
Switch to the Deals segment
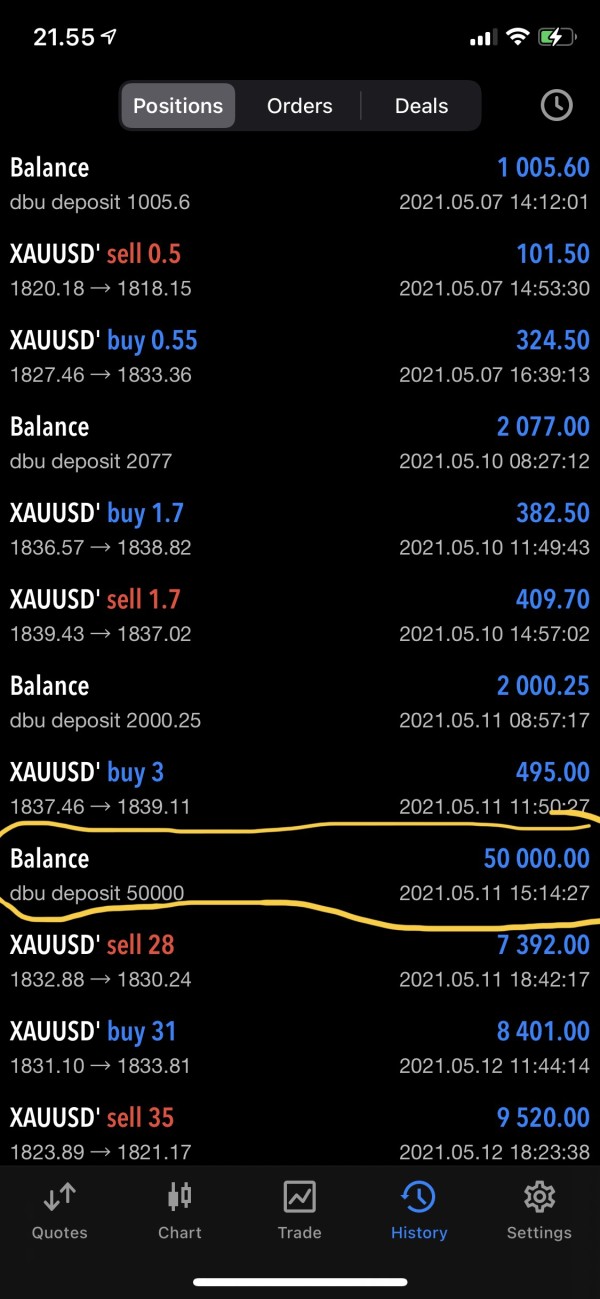click(x=421, y=106)
